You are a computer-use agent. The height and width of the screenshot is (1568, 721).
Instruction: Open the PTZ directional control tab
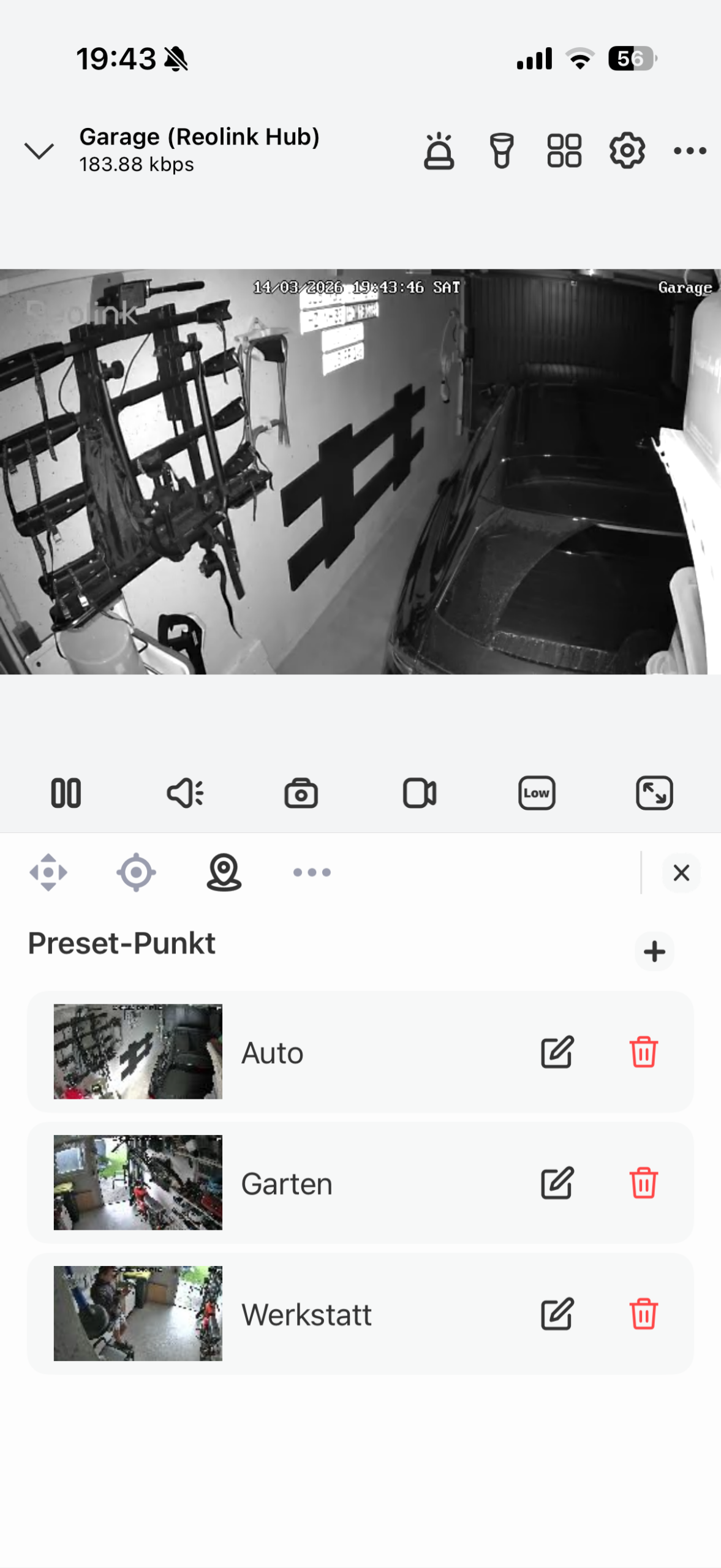48,872
